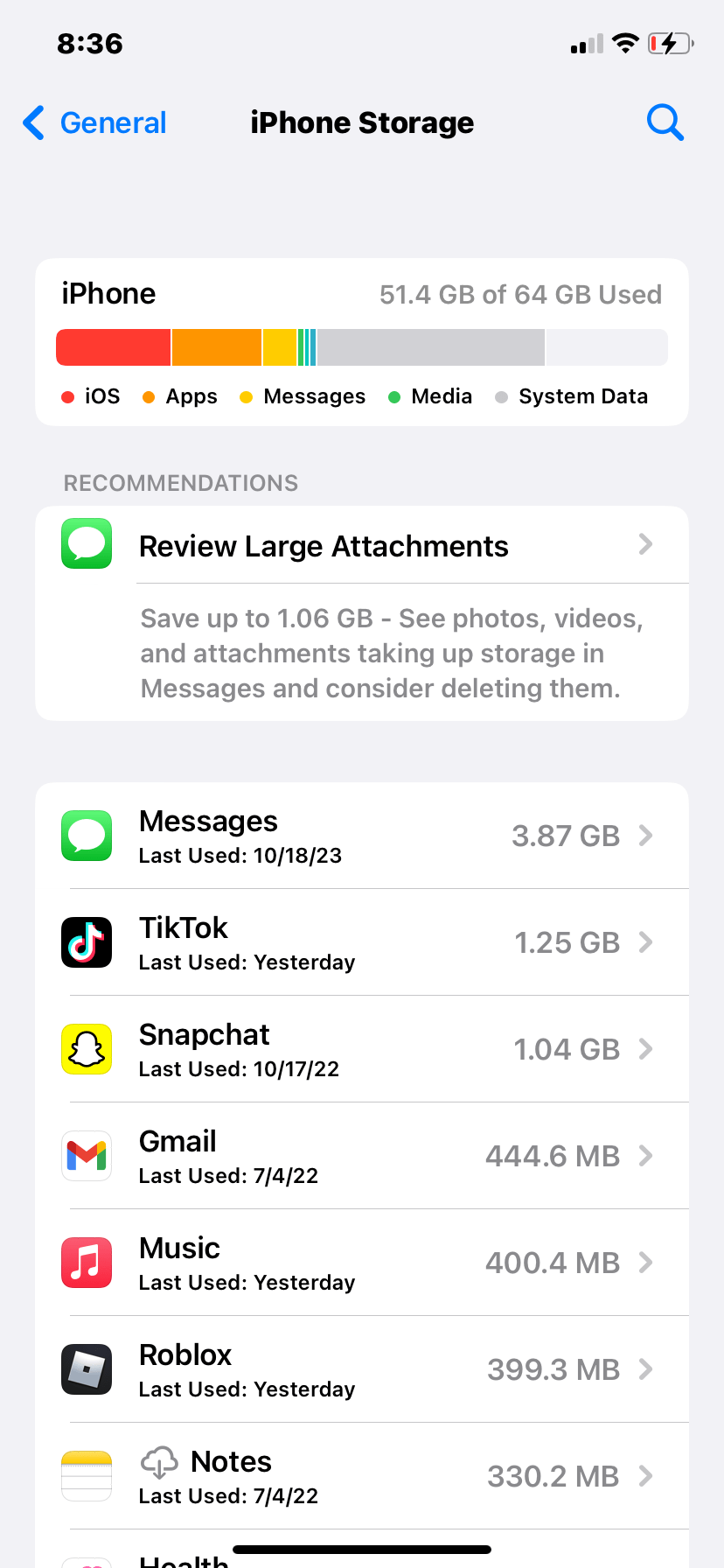Open Search for iPhone Storage
The image size is (724, 1568).
(665, 122)
